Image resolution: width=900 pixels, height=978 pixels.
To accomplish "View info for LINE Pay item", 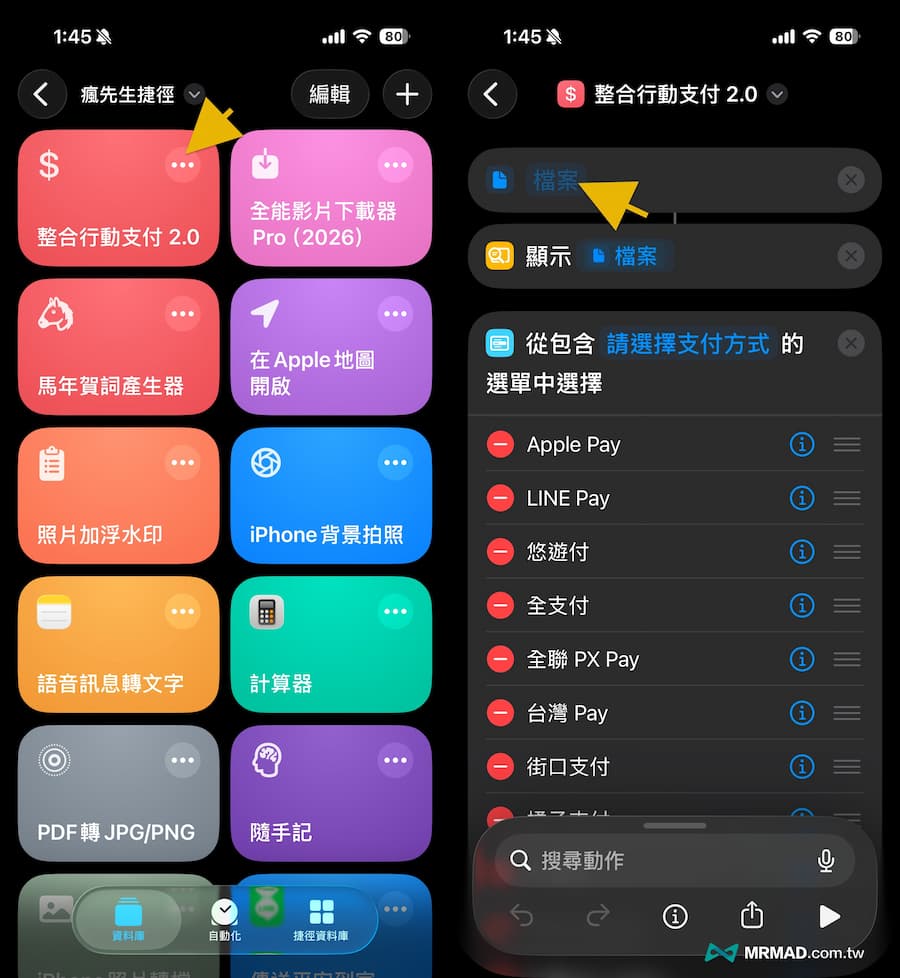I will point(802,498).
